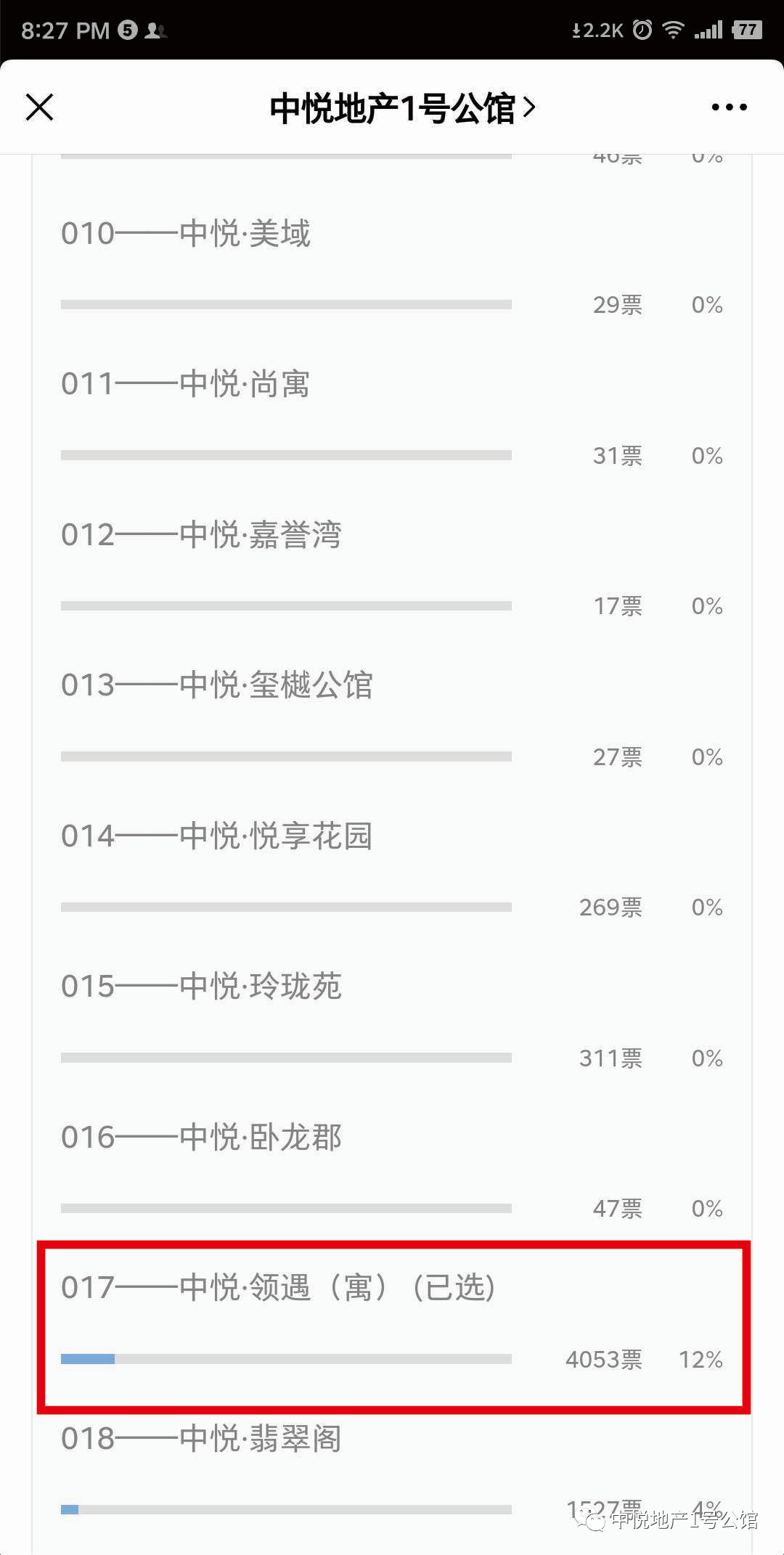Open the 中悦地产1号公馆 account profile
Viewport: 784px width, 1555px height.
(403, 108)
